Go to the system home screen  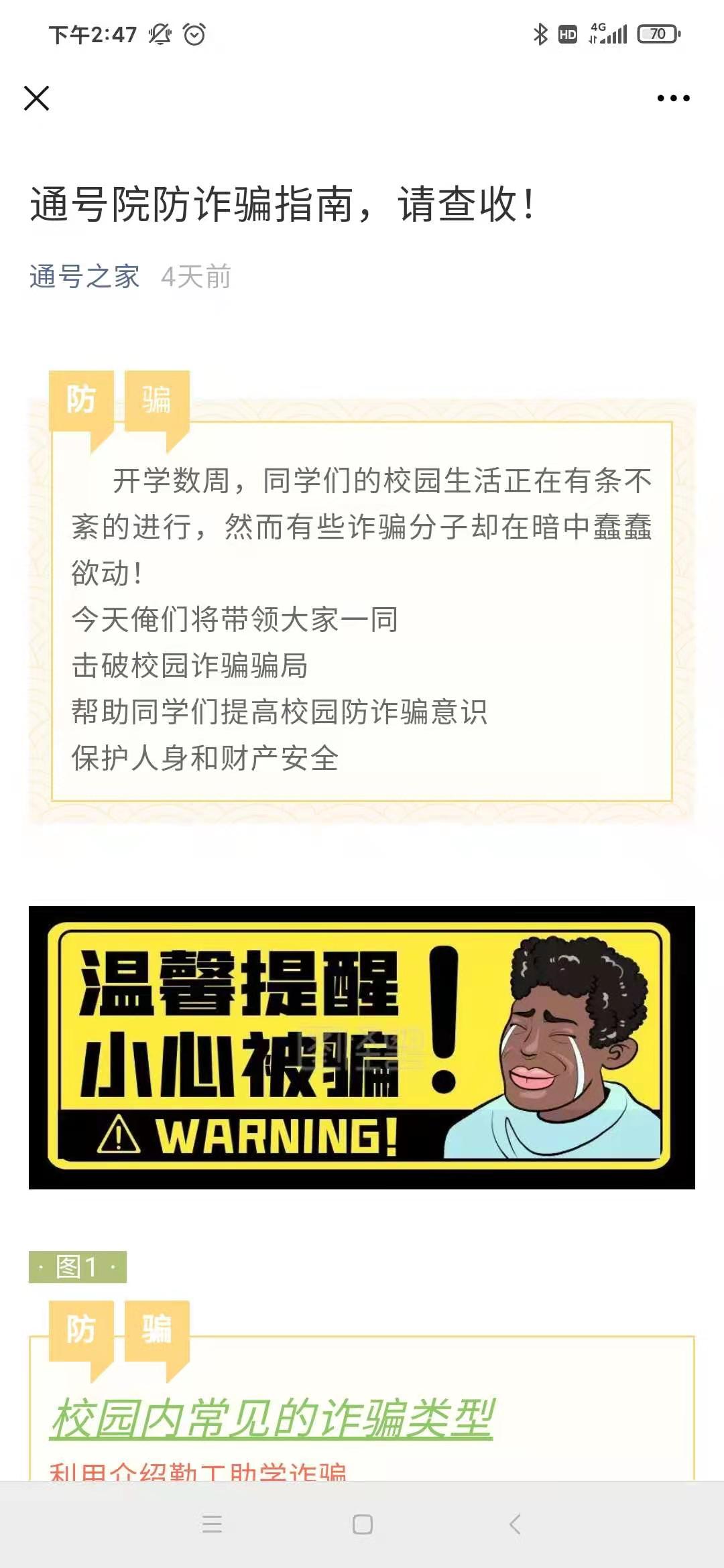[x=362, y=1524]
